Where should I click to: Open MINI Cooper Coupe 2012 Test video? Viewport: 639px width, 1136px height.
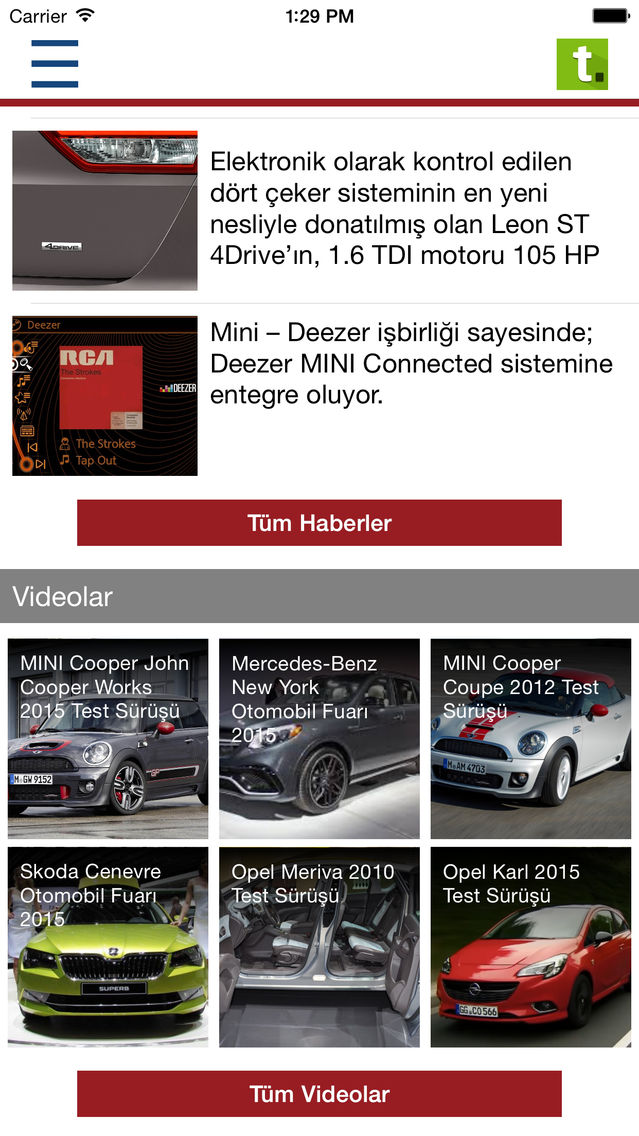(x=530, y=738)
